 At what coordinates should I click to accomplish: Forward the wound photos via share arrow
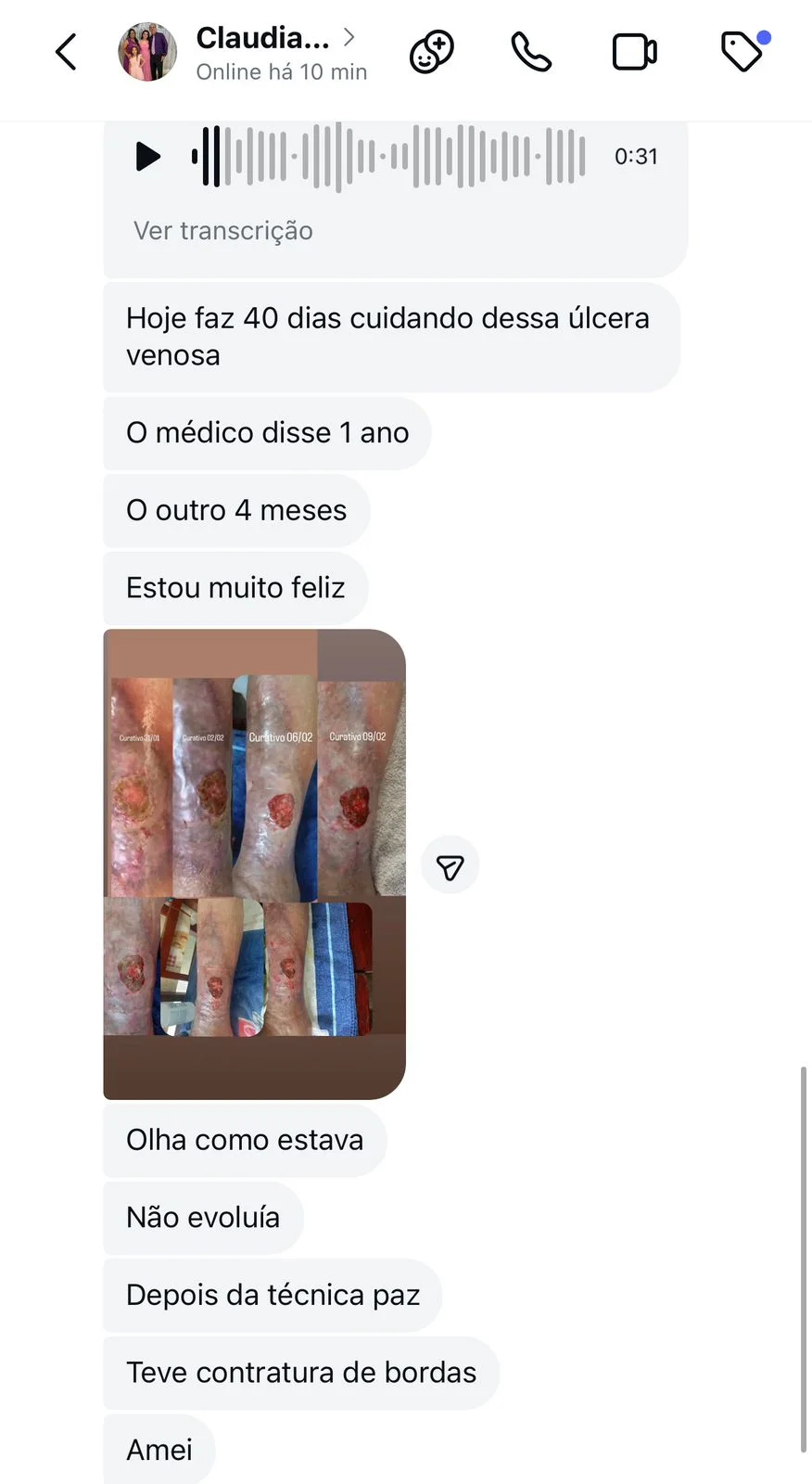coord(450,864)
